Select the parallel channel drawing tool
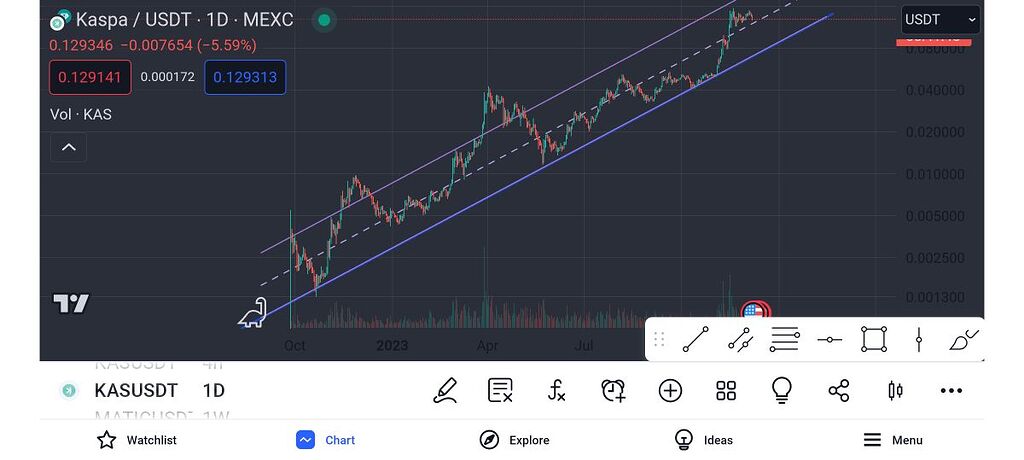The image size is (1024, 460). (x=741, y=340)
